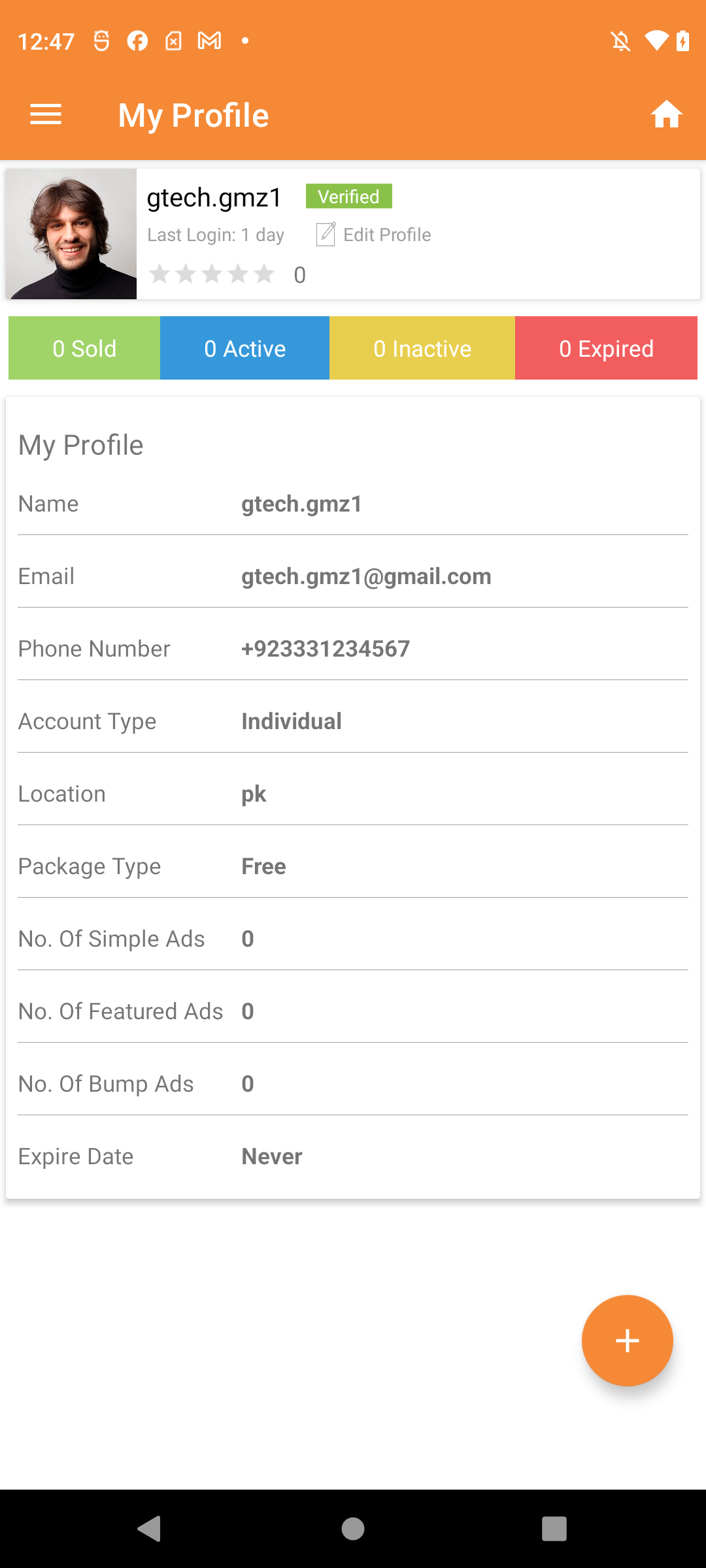Tap the system back button
This screenshot has width=706, height=1568.
point(150,1529)
